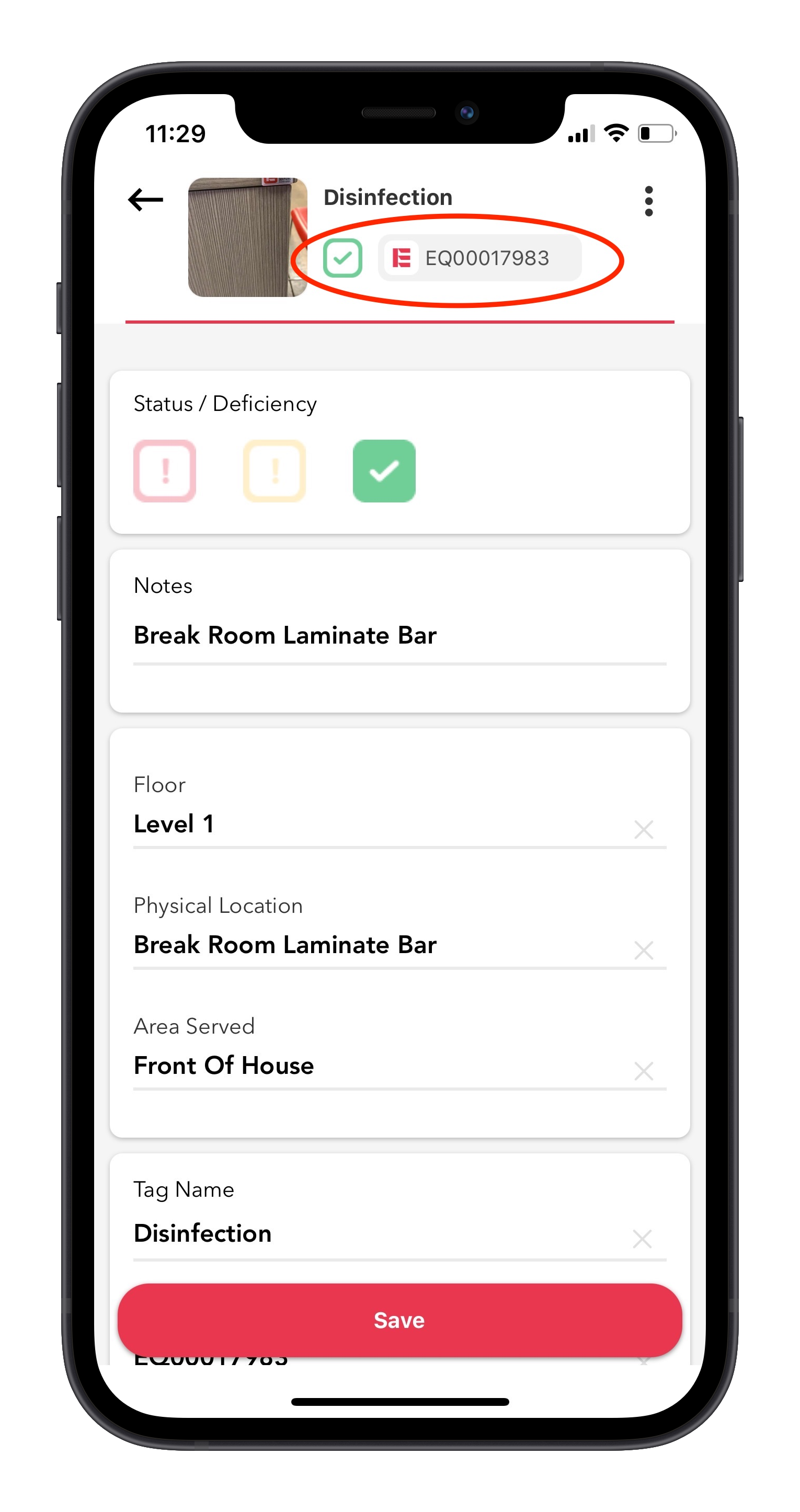
Task: Clear the Area Served field
Action: [643, 1071]
